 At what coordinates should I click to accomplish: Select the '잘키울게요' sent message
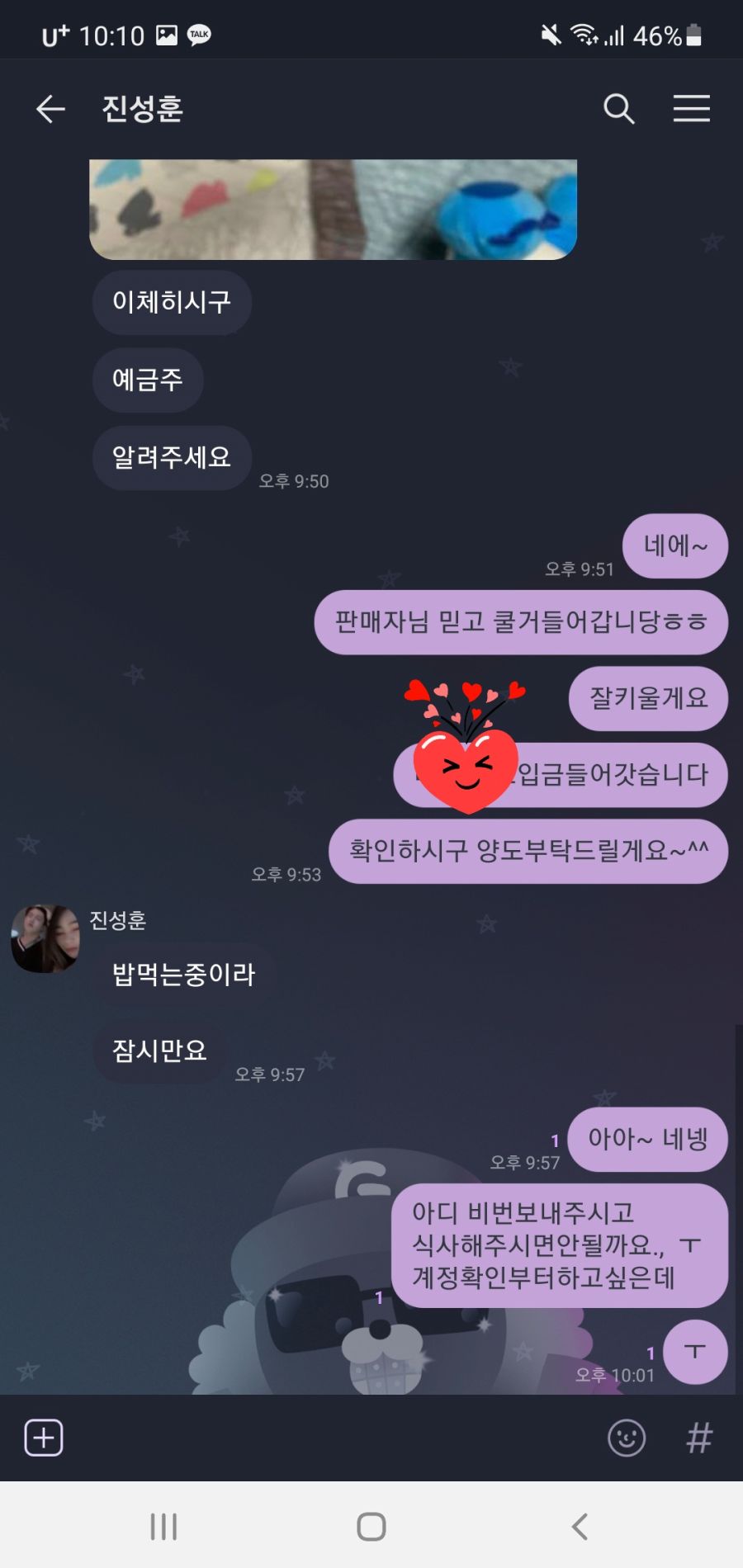(x=647, y=699)
